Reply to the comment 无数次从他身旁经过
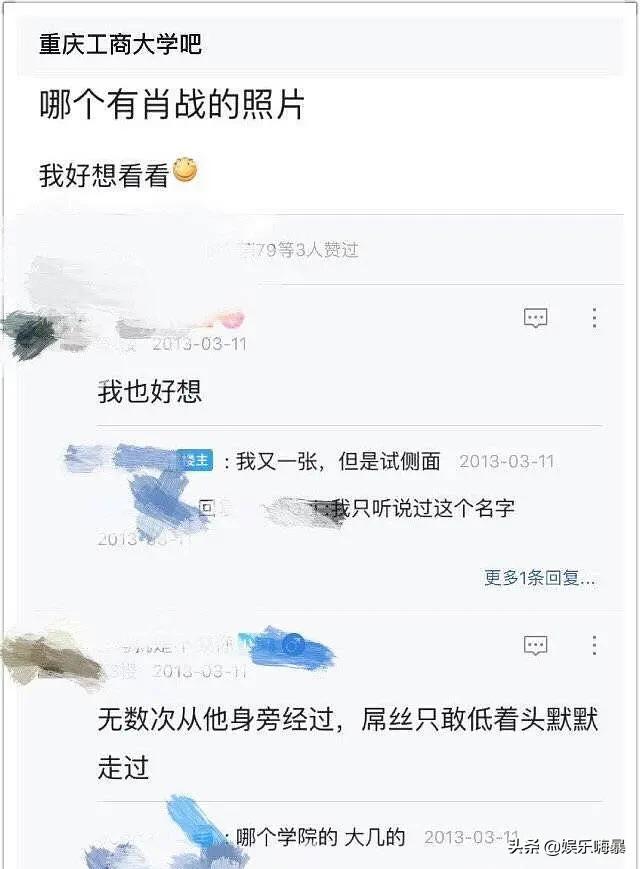The image size is (640, 869). pyautogui.click(x=536, y=645)
